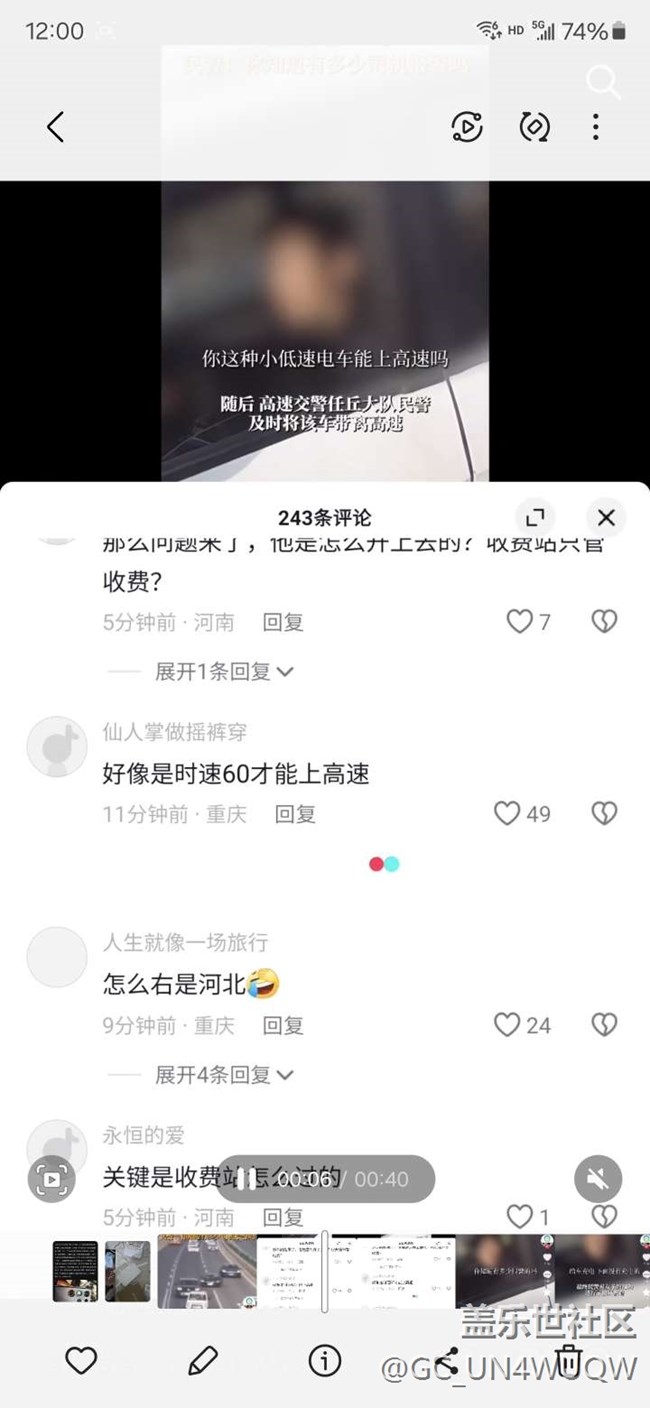Viewport: 650px width, 1408px height.
Task: Edit the video with the pencil
Action: [203, 1360]
